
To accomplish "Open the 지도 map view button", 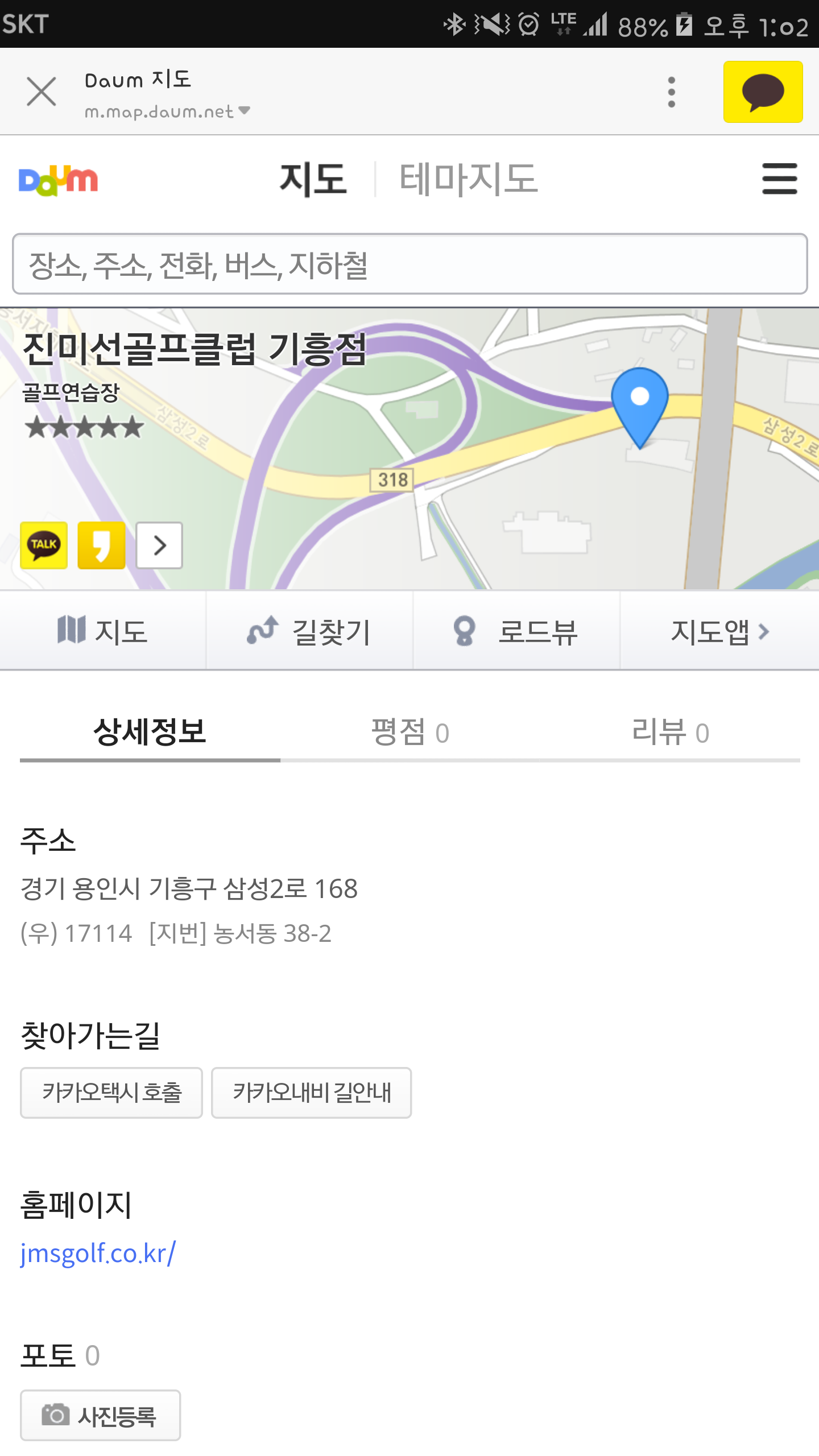I will point(102,631).
